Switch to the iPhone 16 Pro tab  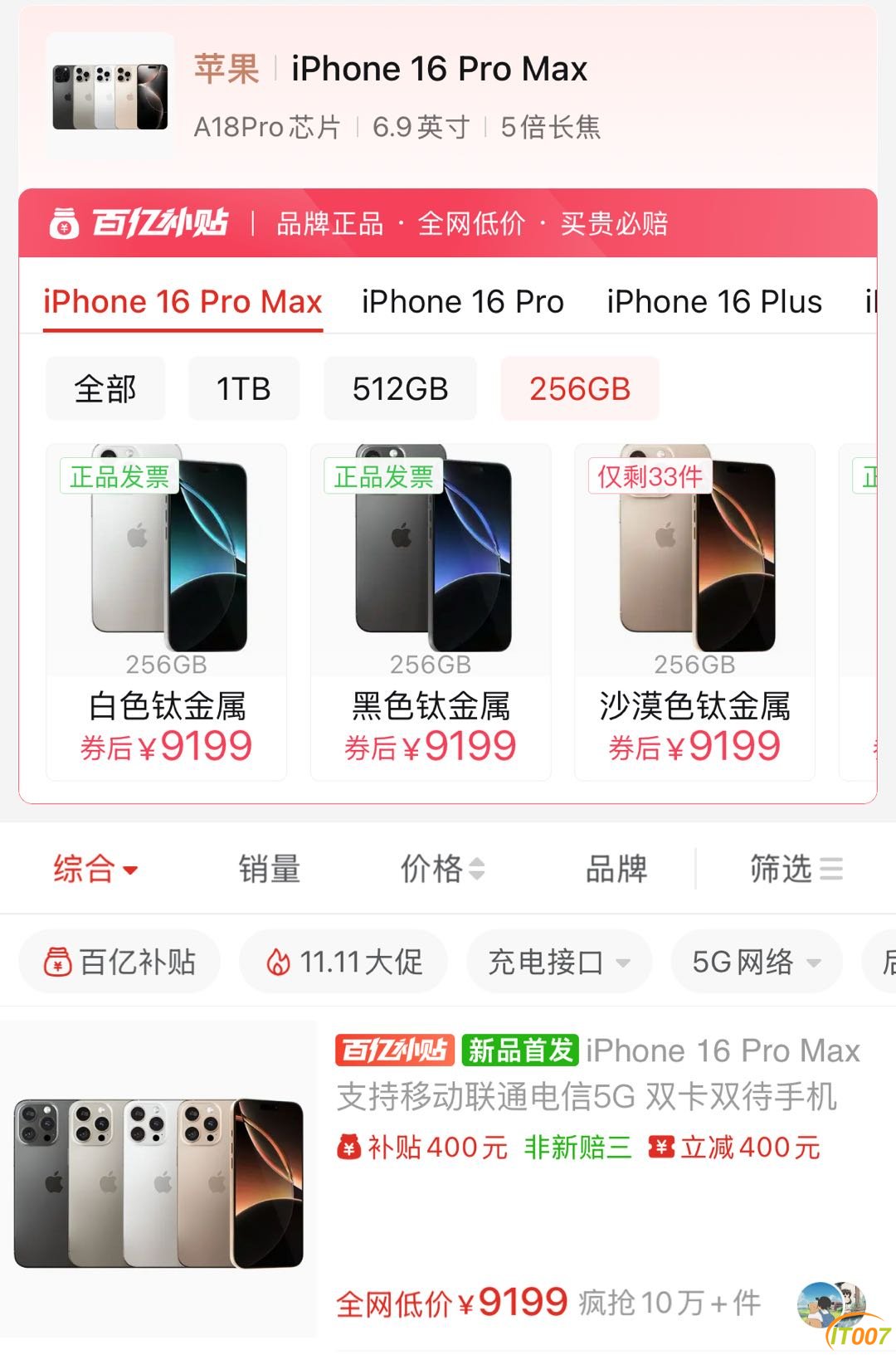[x=462, y=302]
